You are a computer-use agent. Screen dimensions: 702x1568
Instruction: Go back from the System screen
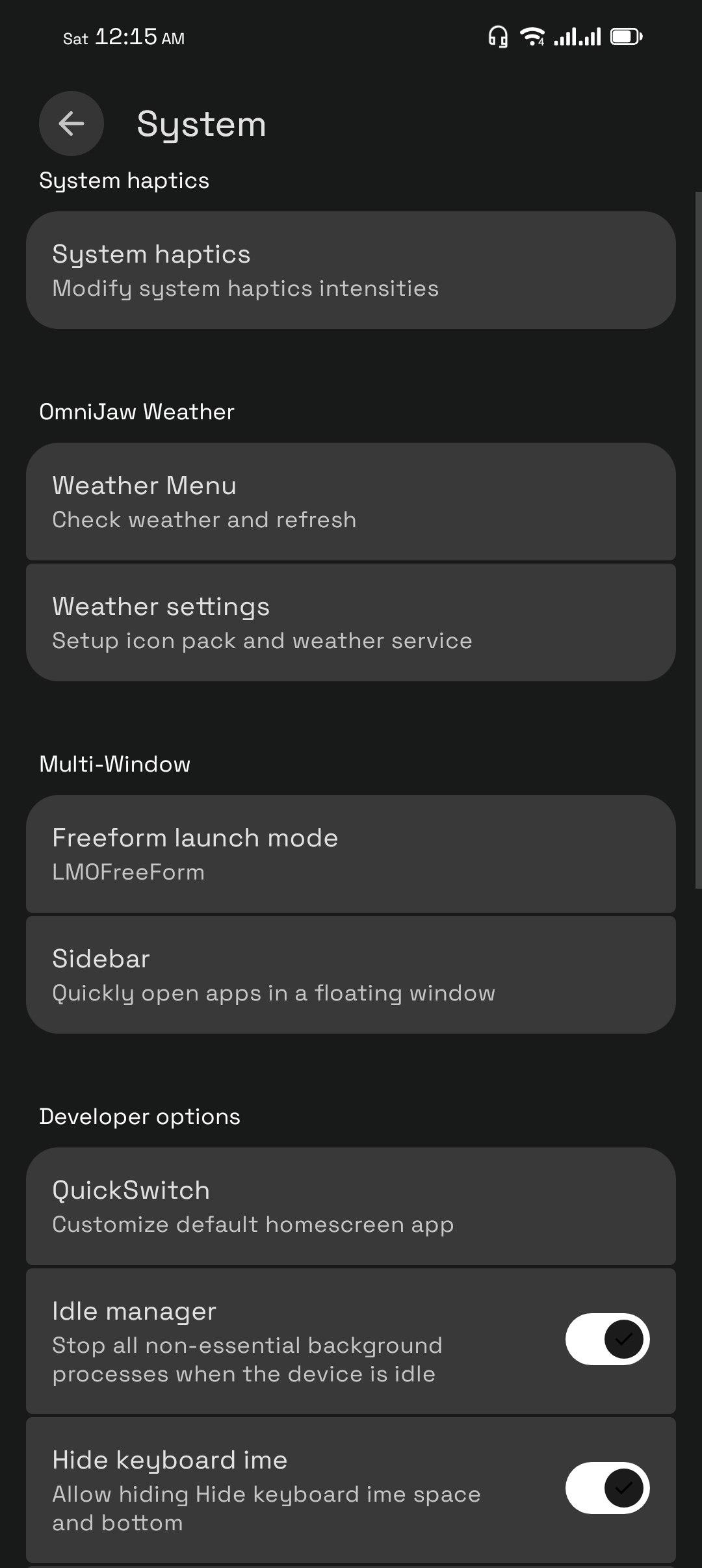(71, 124)
